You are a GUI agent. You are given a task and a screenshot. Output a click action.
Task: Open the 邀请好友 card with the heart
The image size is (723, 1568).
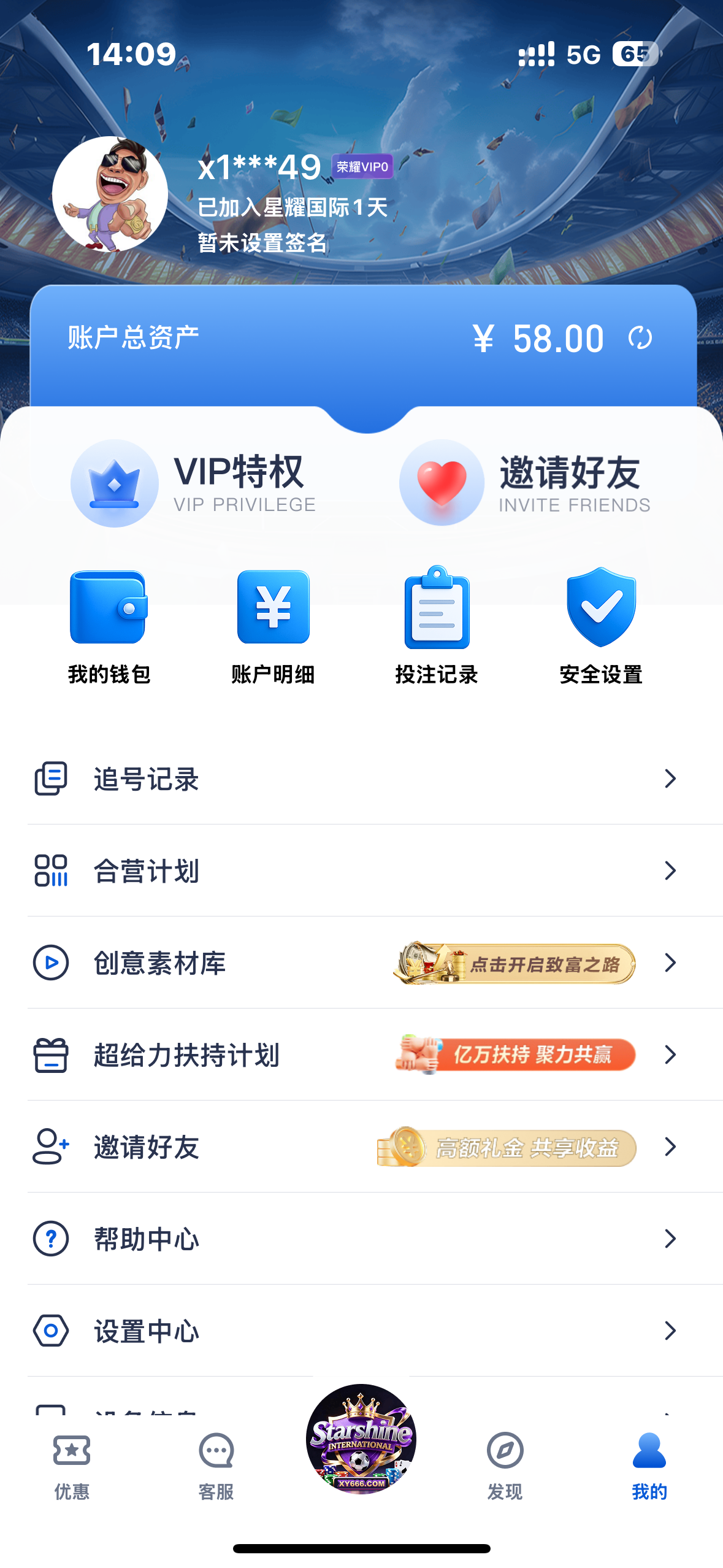524,483
